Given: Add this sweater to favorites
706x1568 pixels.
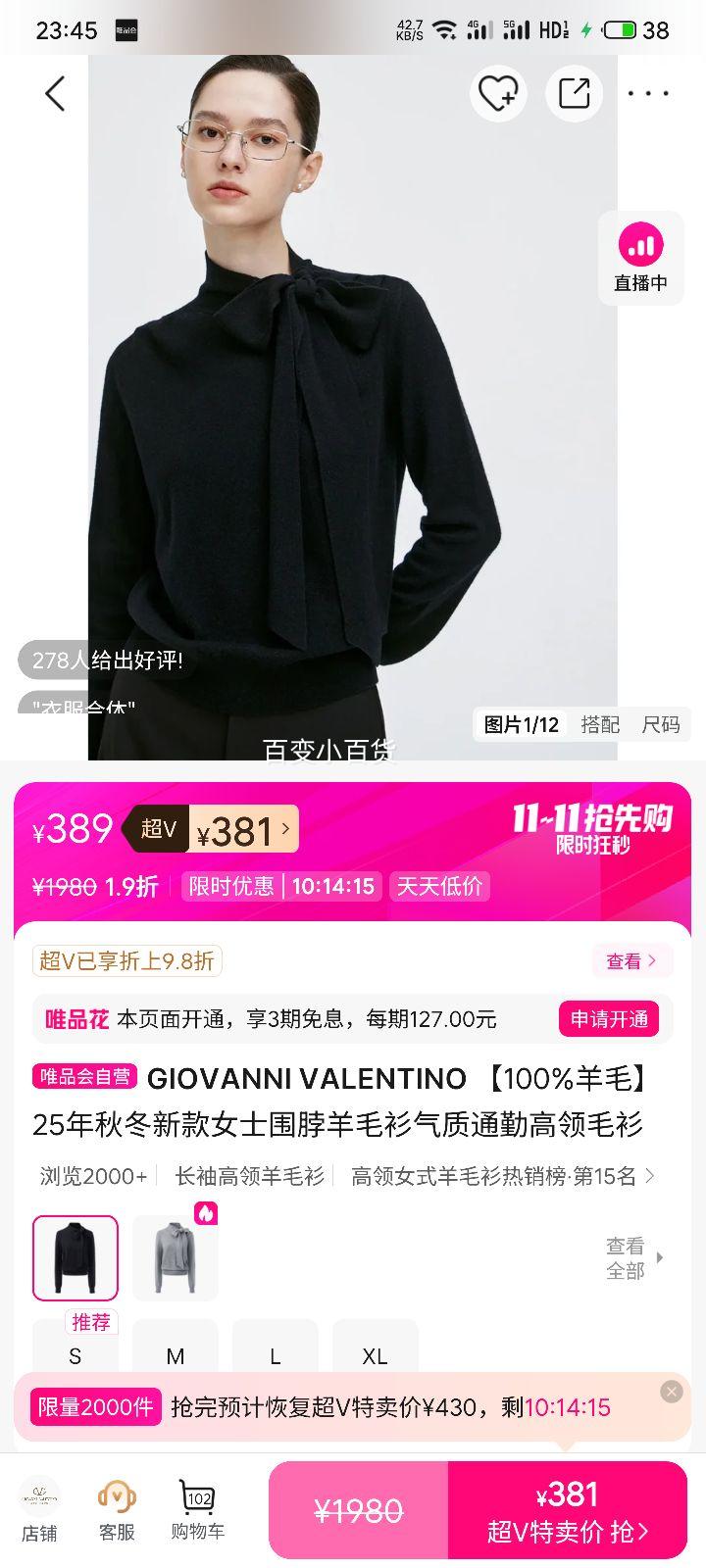Looking at the screenshot, I should click(498, 94).
